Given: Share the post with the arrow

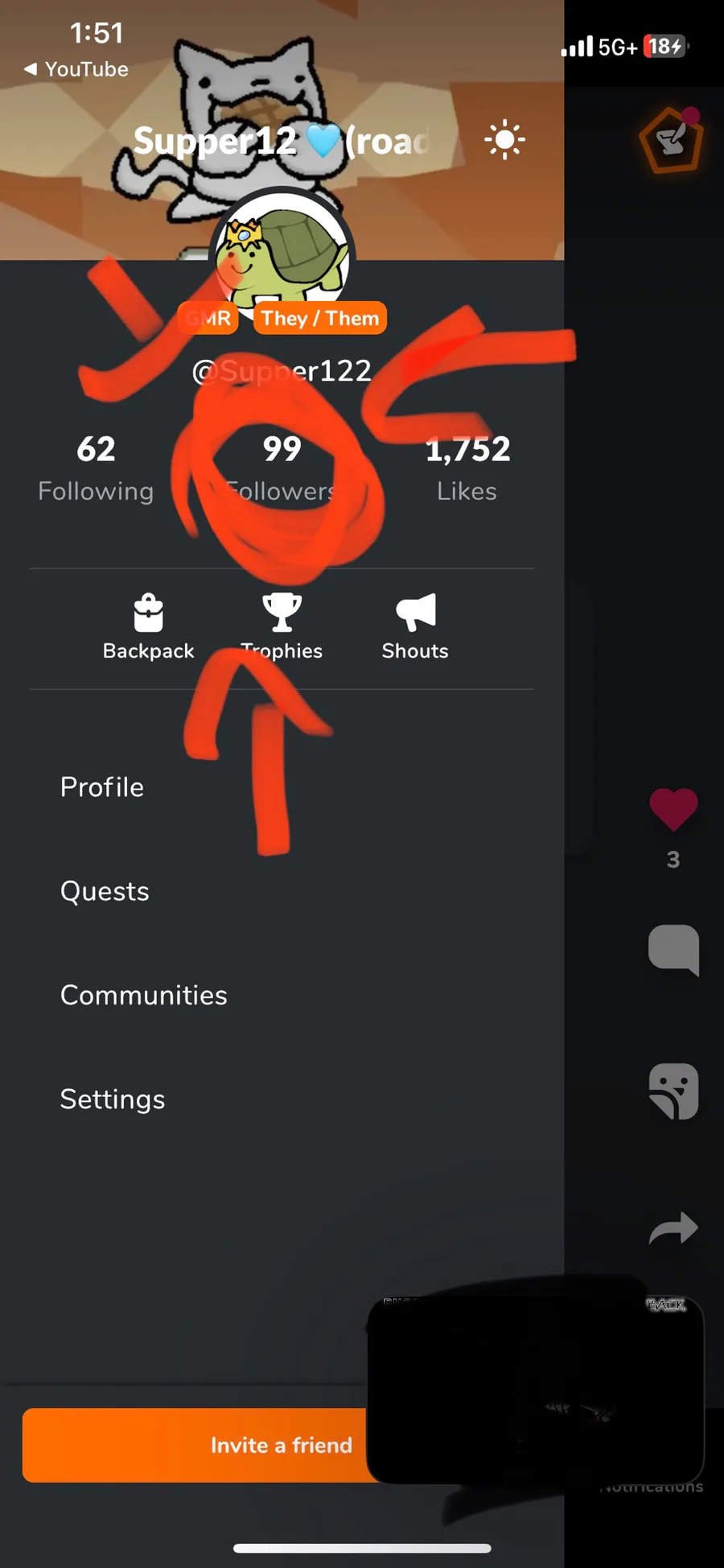Looking at the screenshot, I should 673,1228.
